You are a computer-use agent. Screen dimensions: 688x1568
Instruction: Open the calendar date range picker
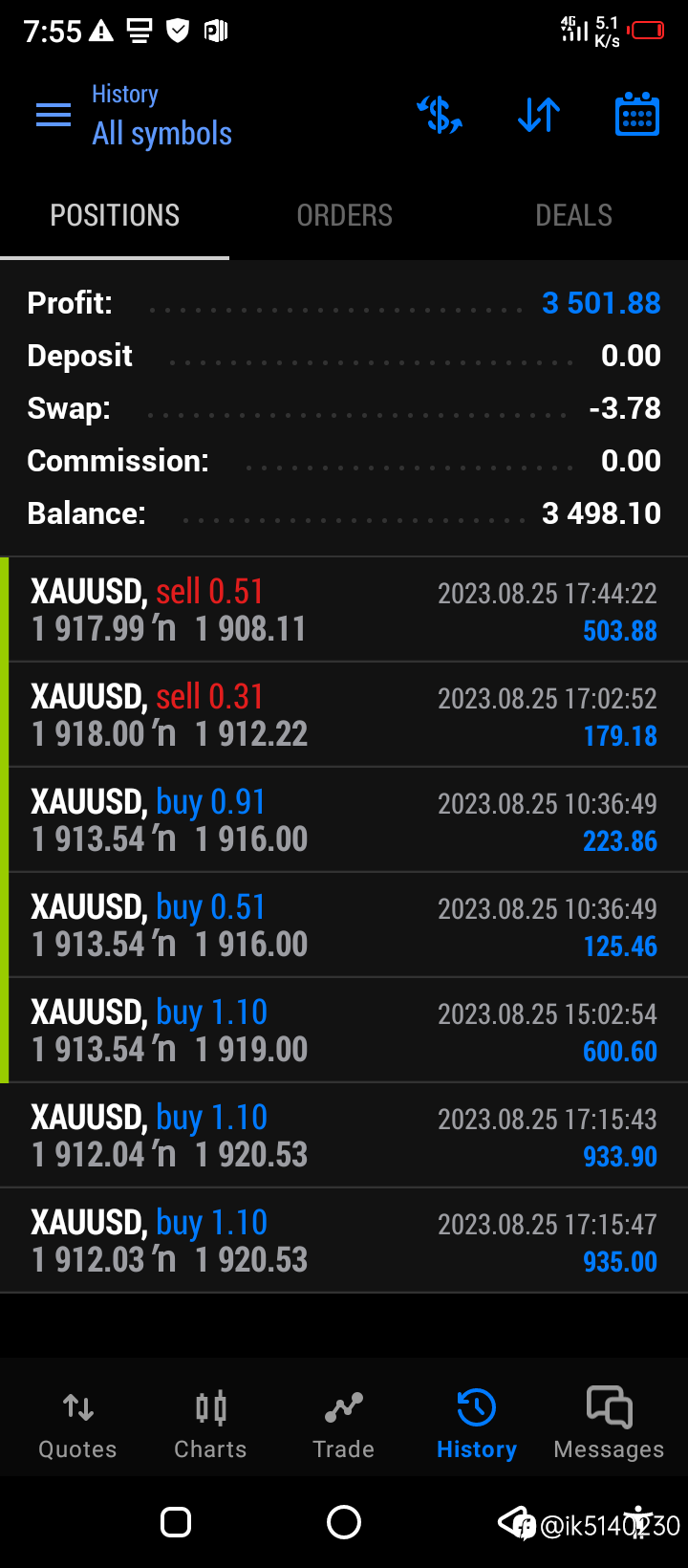[636, 115]
